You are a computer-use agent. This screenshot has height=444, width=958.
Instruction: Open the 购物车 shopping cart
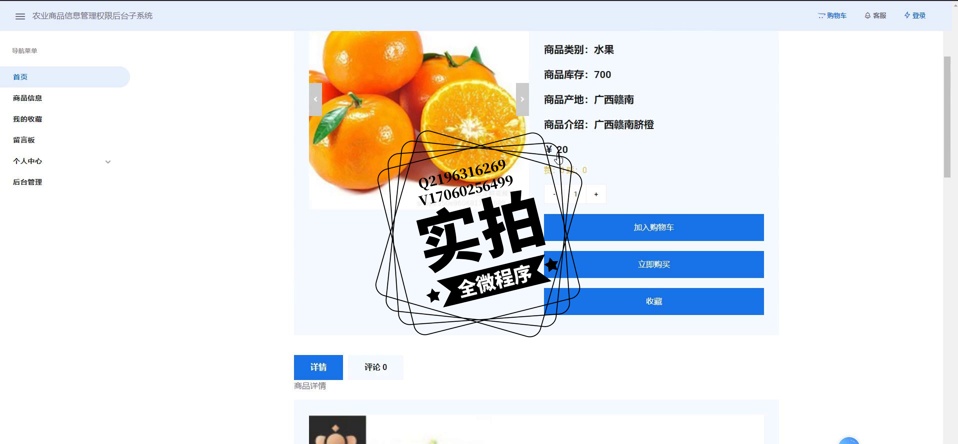(x=832, y=16)
